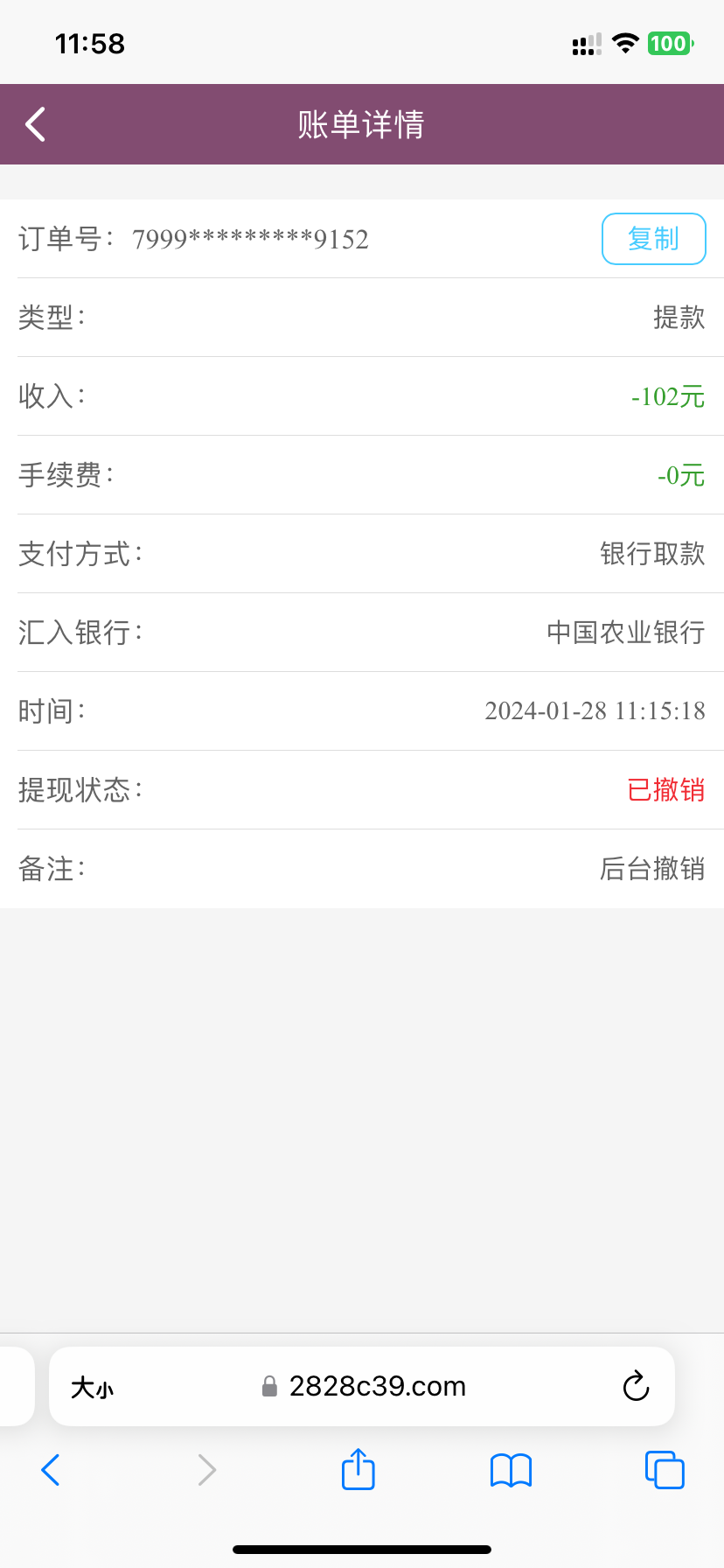Tap the back arrow in the purple header
Image resolution: width=724 pixels, height=1568 pixels.
(x=35, y=124)
